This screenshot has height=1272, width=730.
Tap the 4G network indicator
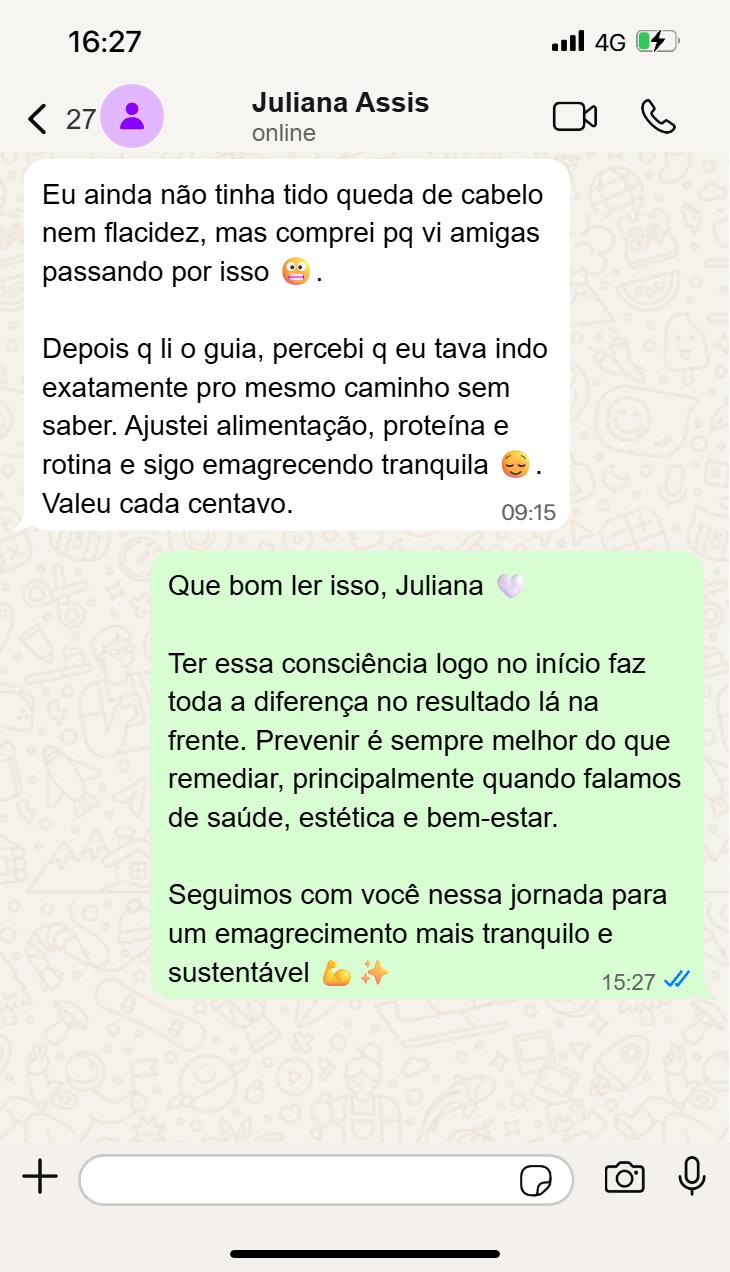coord(610,41)
